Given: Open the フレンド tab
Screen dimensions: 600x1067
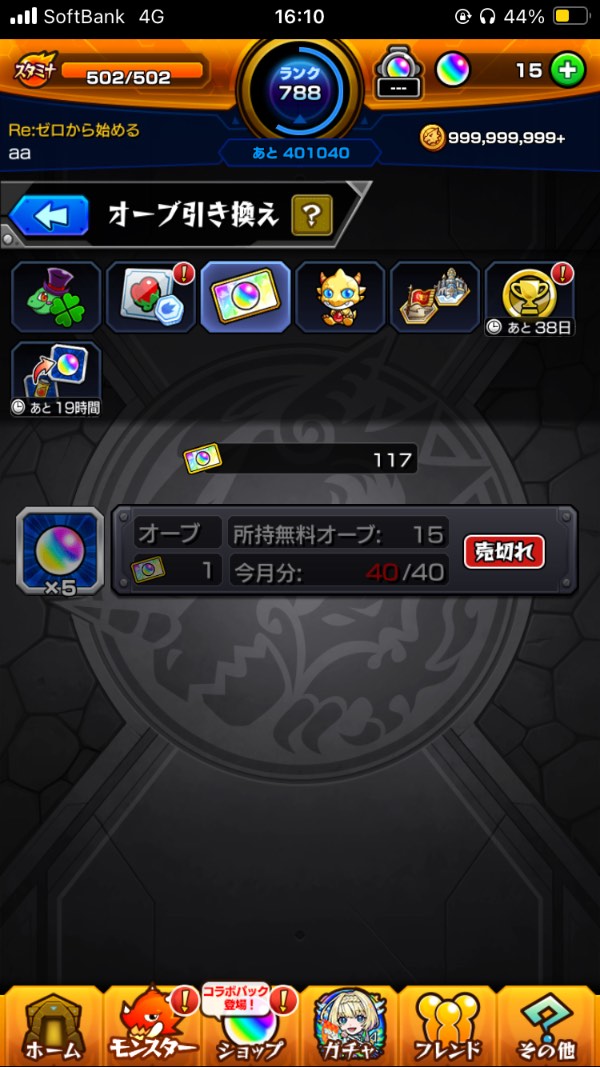Looking at the screenshot, I should pyautogui.click(x=447, y=1025).
